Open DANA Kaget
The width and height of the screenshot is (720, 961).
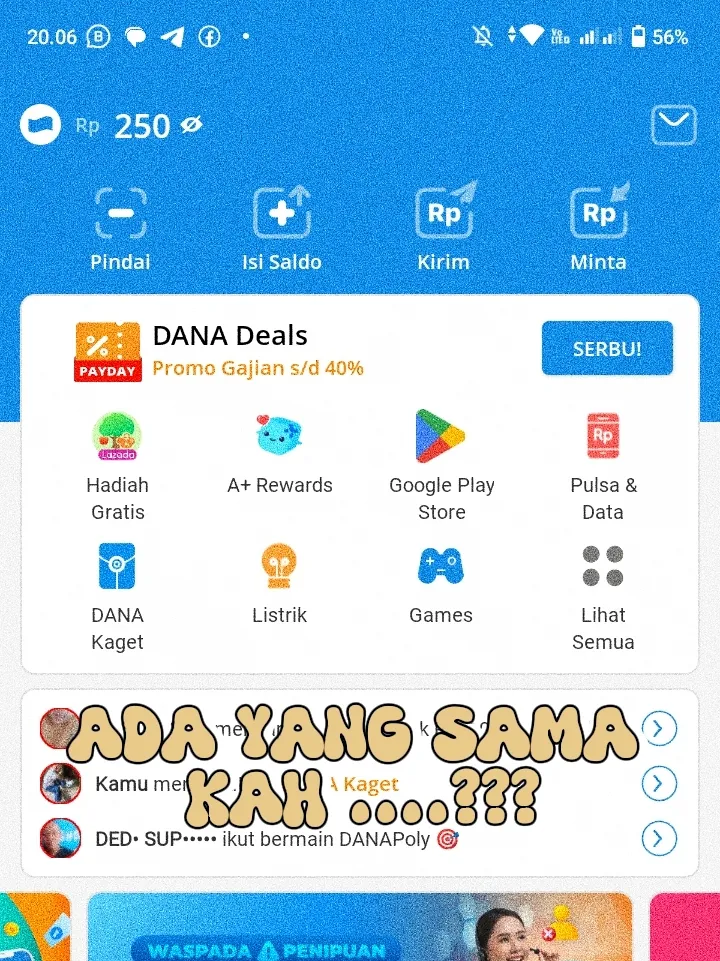(x=117, y=596)
